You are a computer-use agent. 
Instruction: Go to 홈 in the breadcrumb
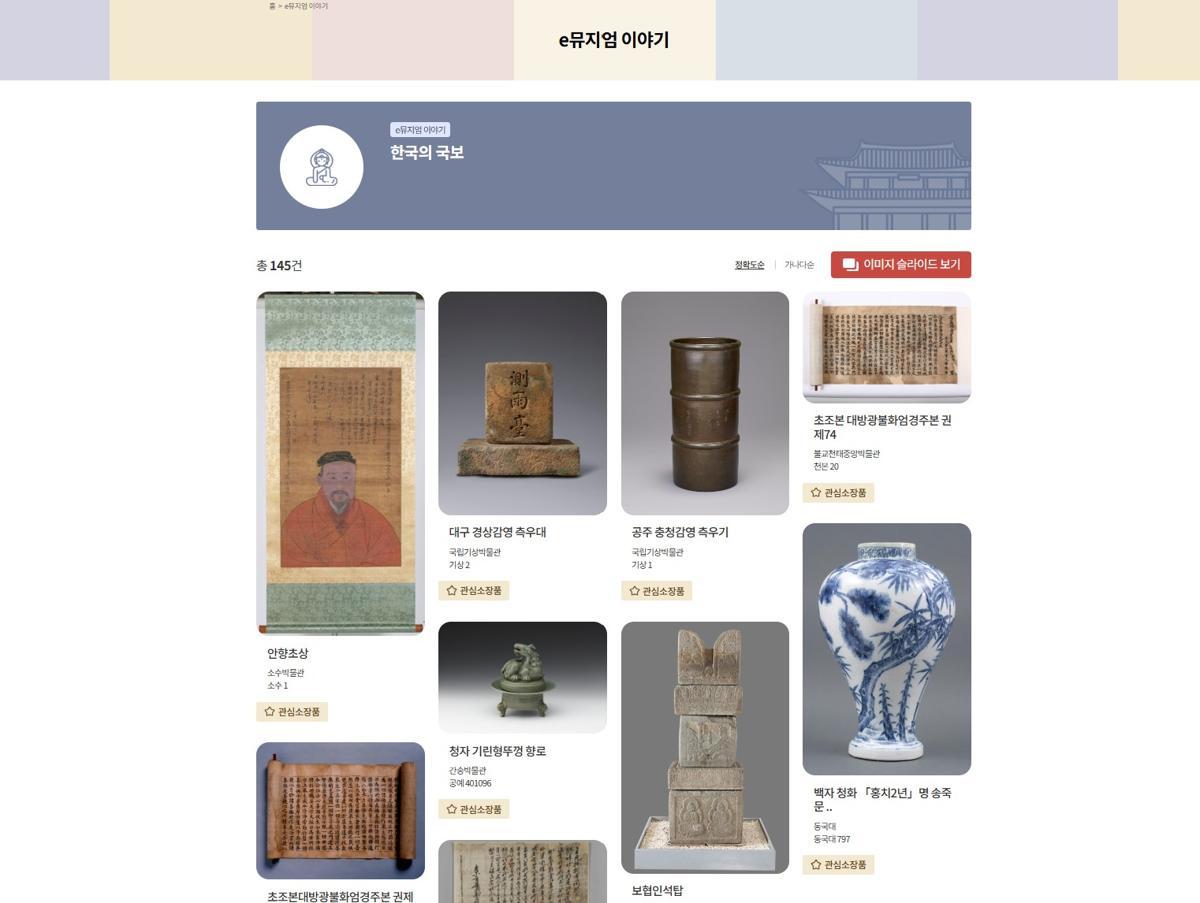[271, 6]
